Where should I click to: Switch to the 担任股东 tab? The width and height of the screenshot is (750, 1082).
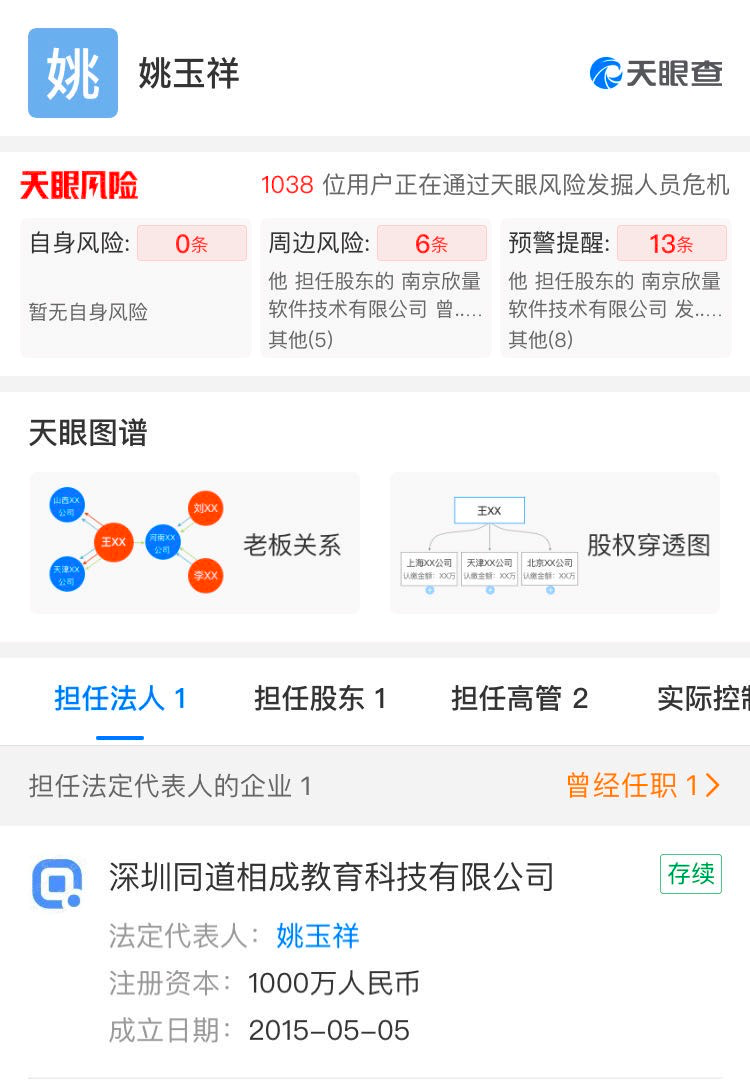coord(320,698)
